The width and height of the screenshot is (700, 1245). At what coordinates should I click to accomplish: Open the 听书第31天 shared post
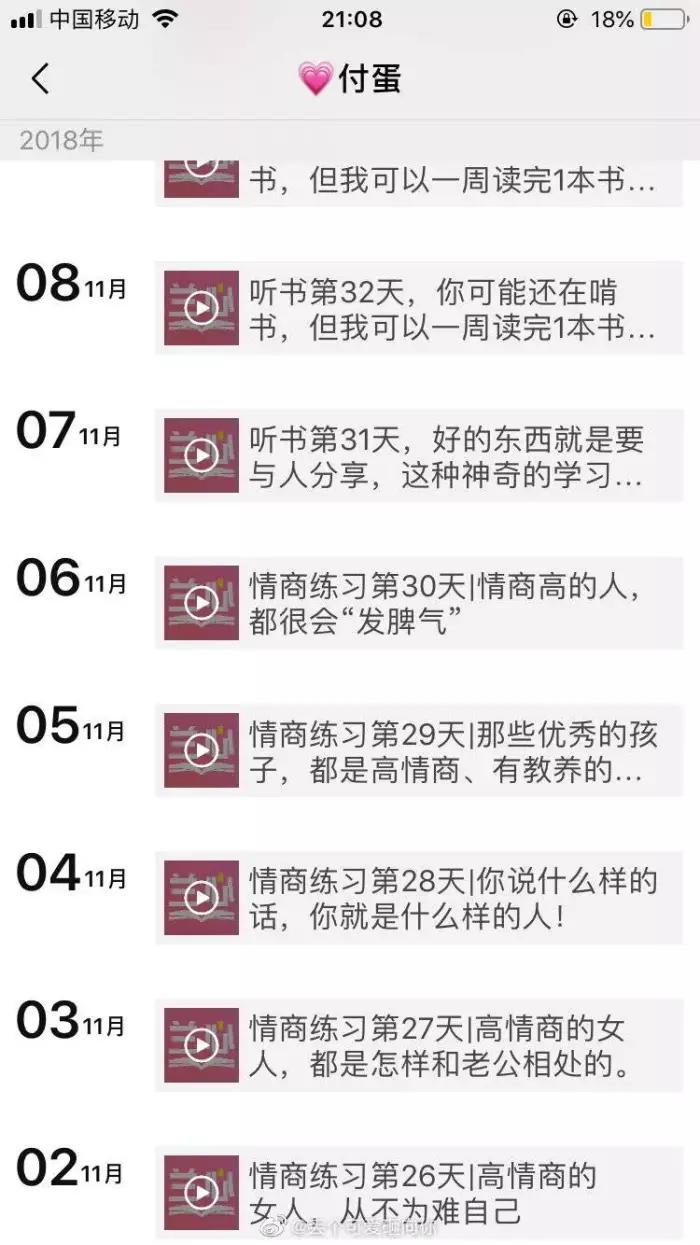(420, 456)
